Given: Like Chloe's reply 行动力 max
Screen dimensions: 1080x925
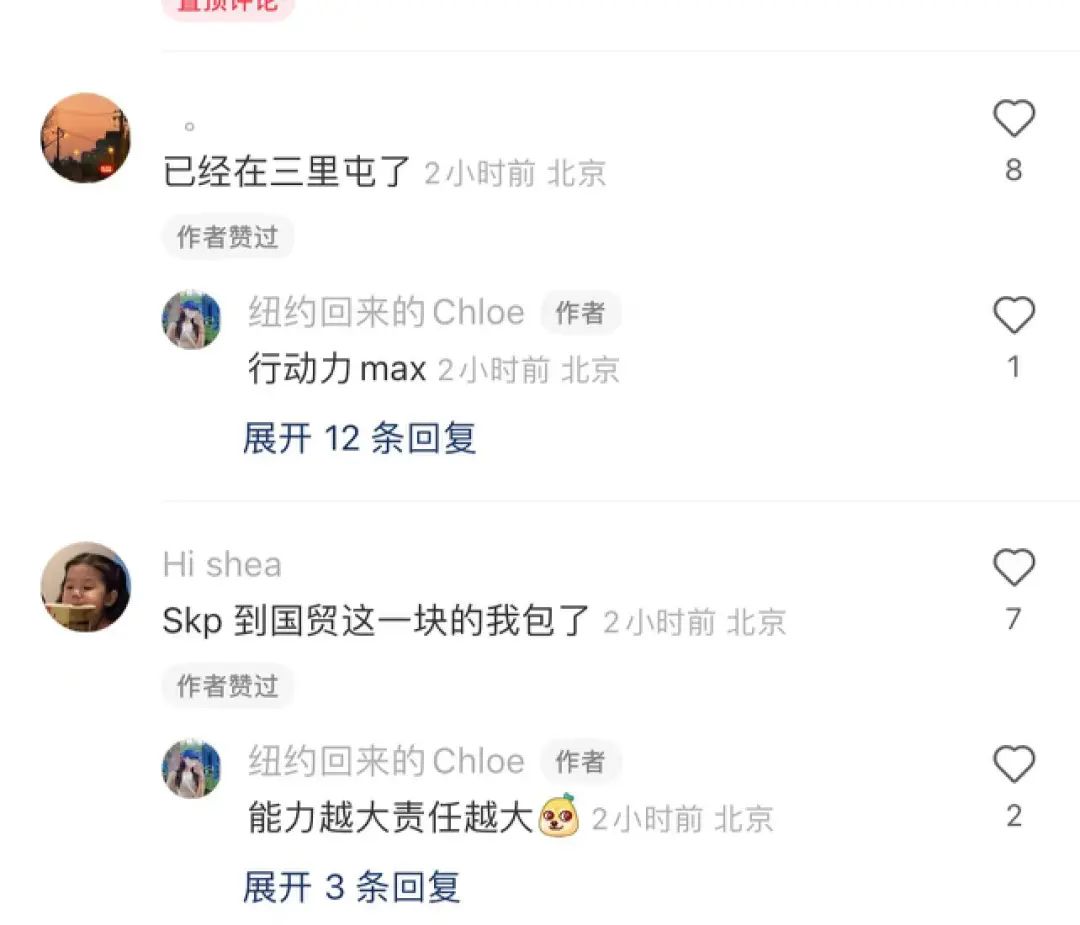Looking at the screenshot, I should (1013, 316).
